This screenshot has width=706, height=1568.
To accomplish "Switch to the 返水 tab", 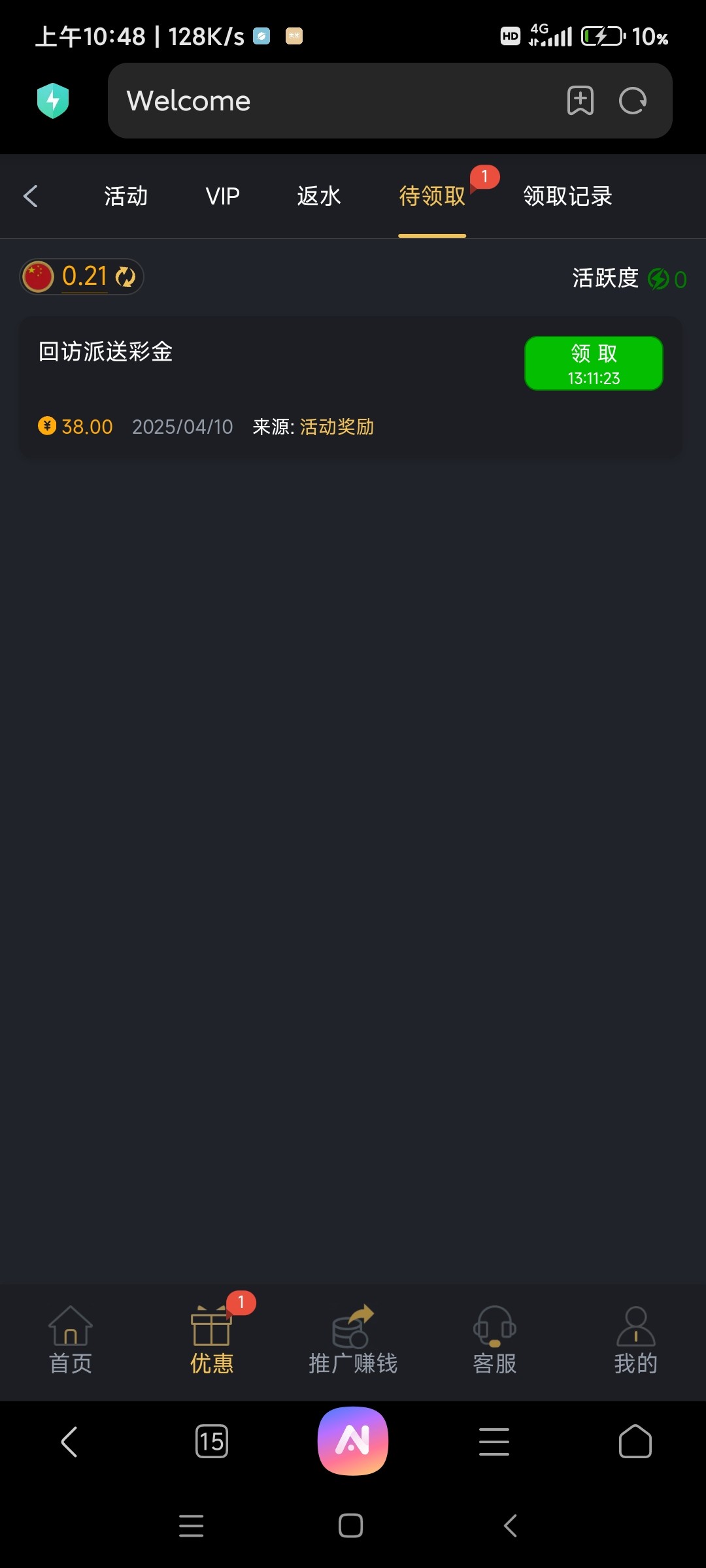I will 319,196.
